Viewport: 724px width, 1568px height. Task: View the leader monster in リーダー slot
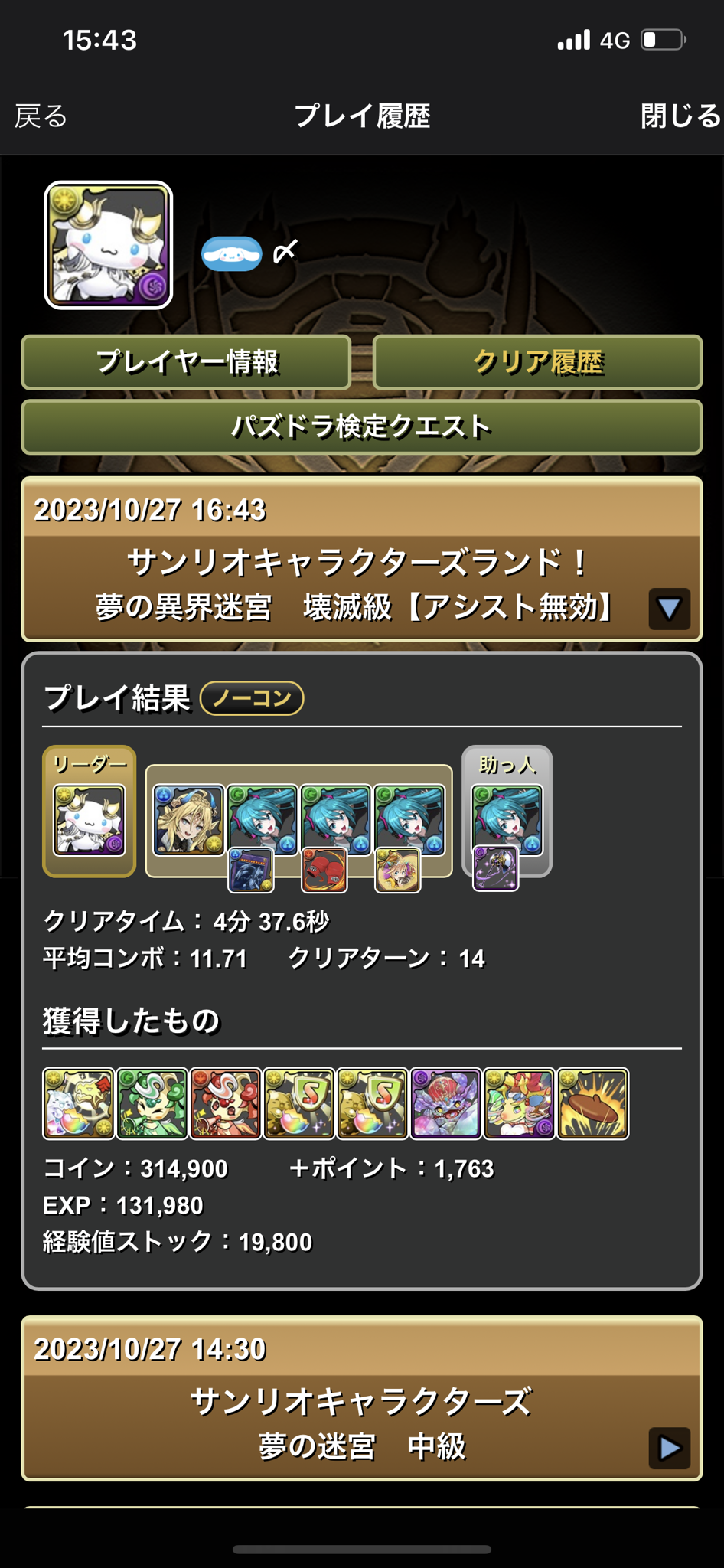[89, 821]
